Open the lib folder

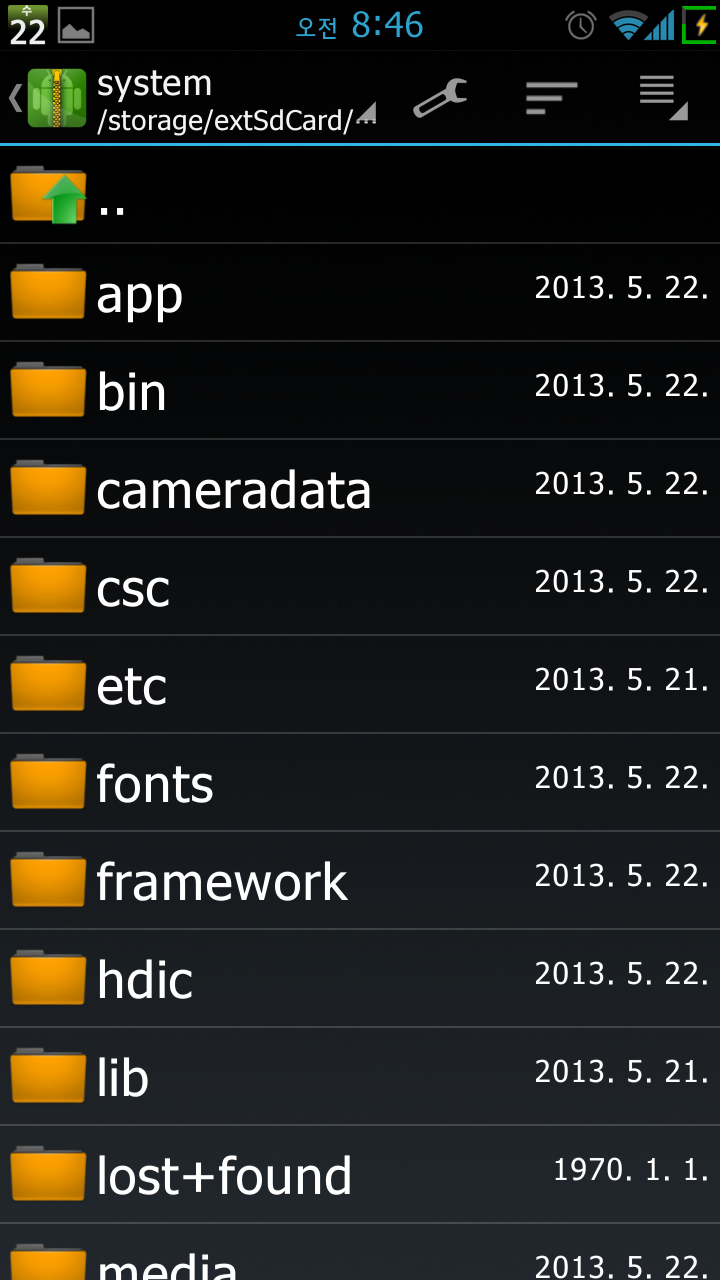360,1077
